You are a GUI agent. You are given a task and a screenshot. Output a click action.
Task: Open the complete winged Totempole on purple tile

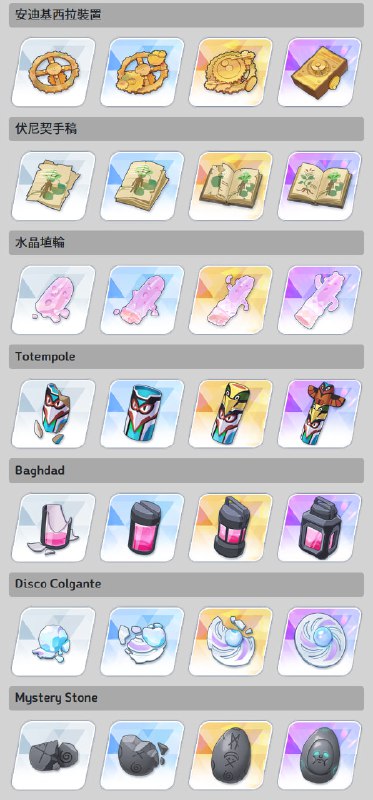tap(319, 413)
